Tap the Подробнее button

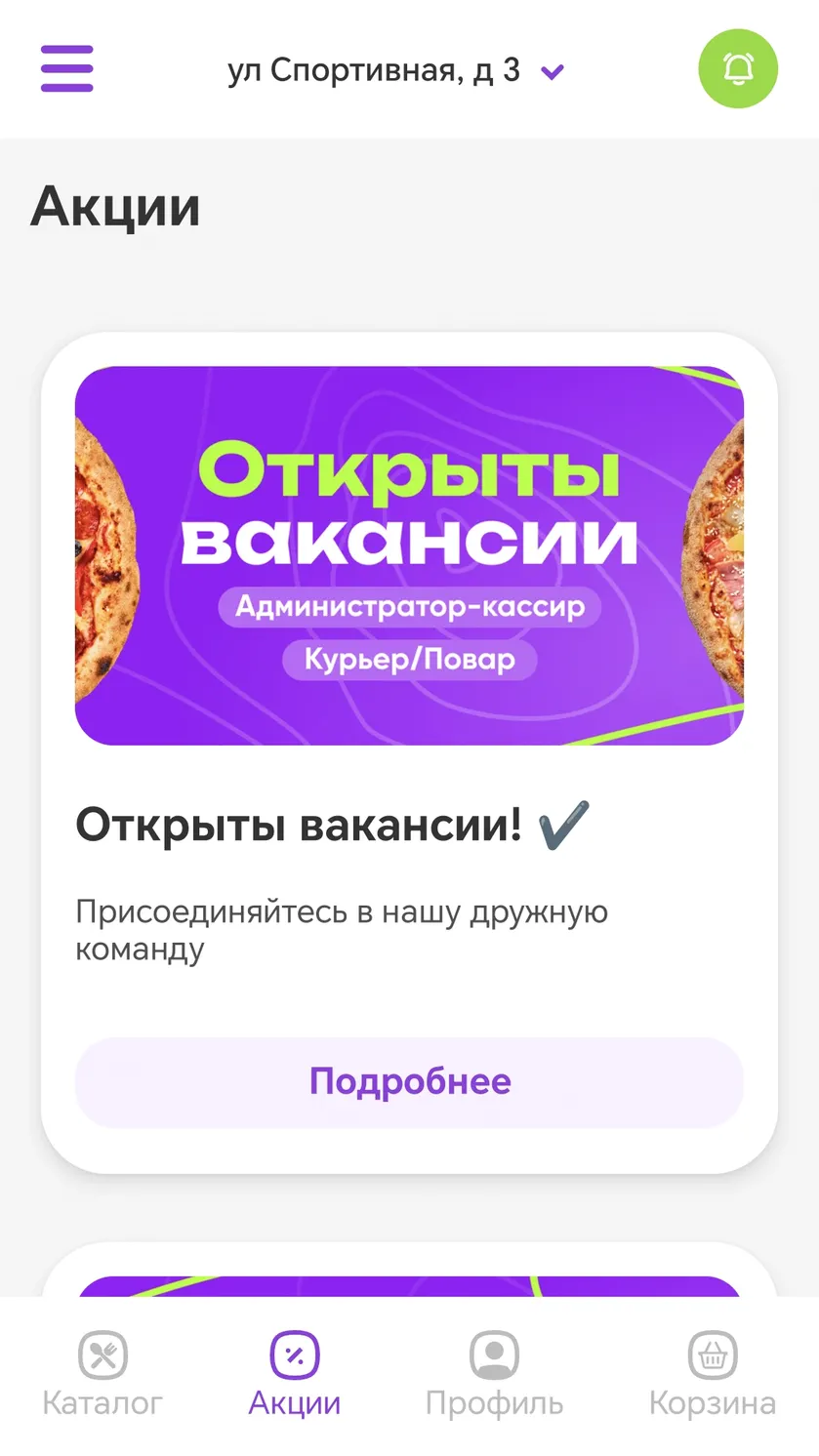[409, 1081]
